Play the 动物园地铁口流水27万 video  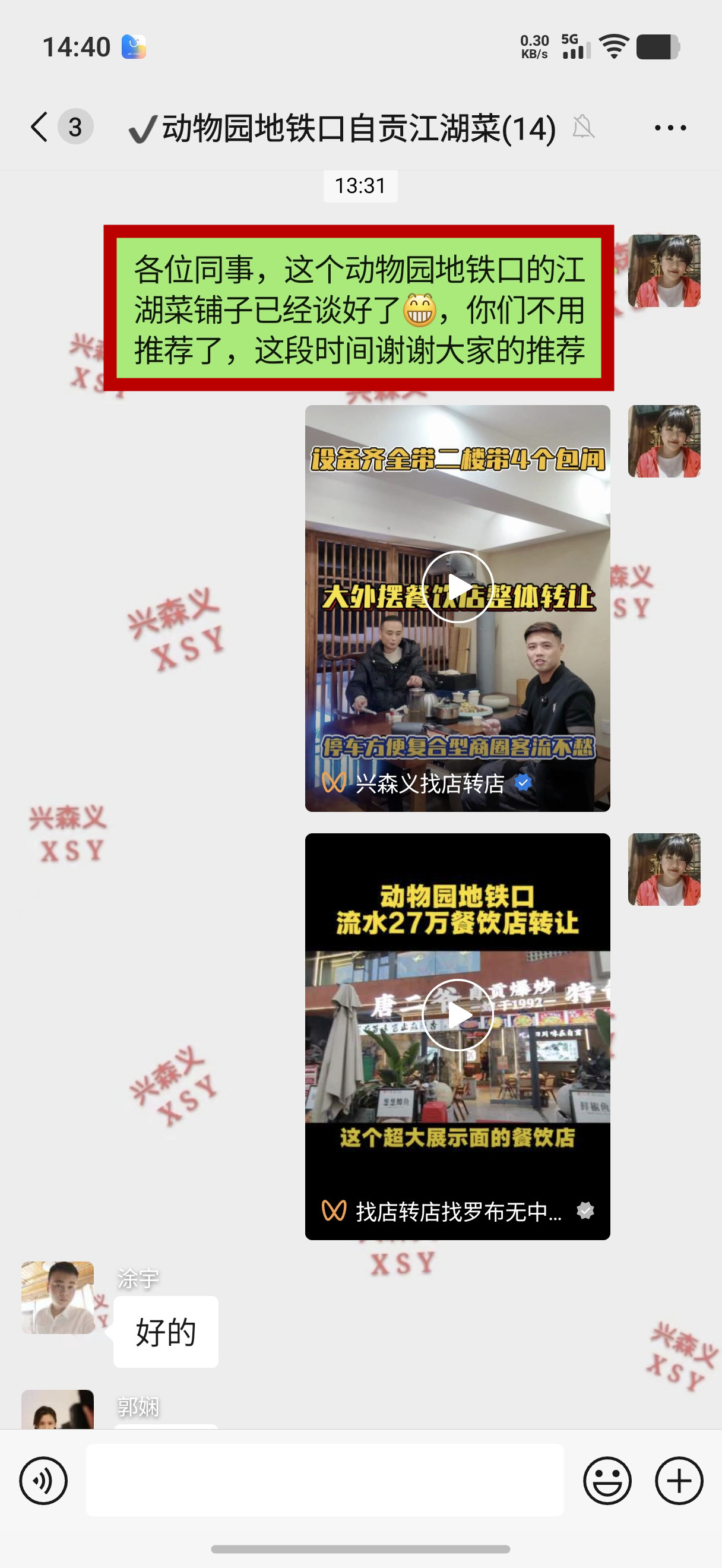point(457,1014)
